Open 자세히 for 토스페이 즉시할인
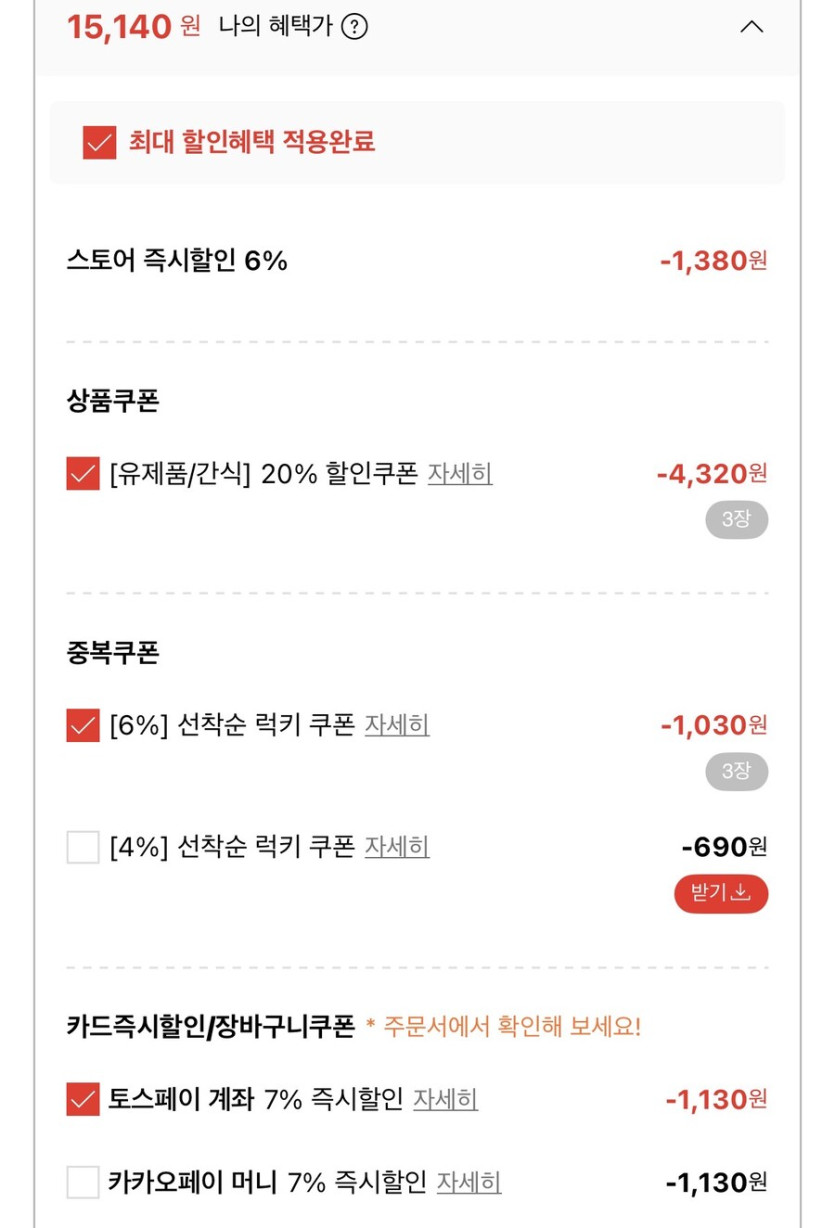Image resolution: width=835 pixels, height=1228 pixels. pyautogui.click(x=442, y=1100)
